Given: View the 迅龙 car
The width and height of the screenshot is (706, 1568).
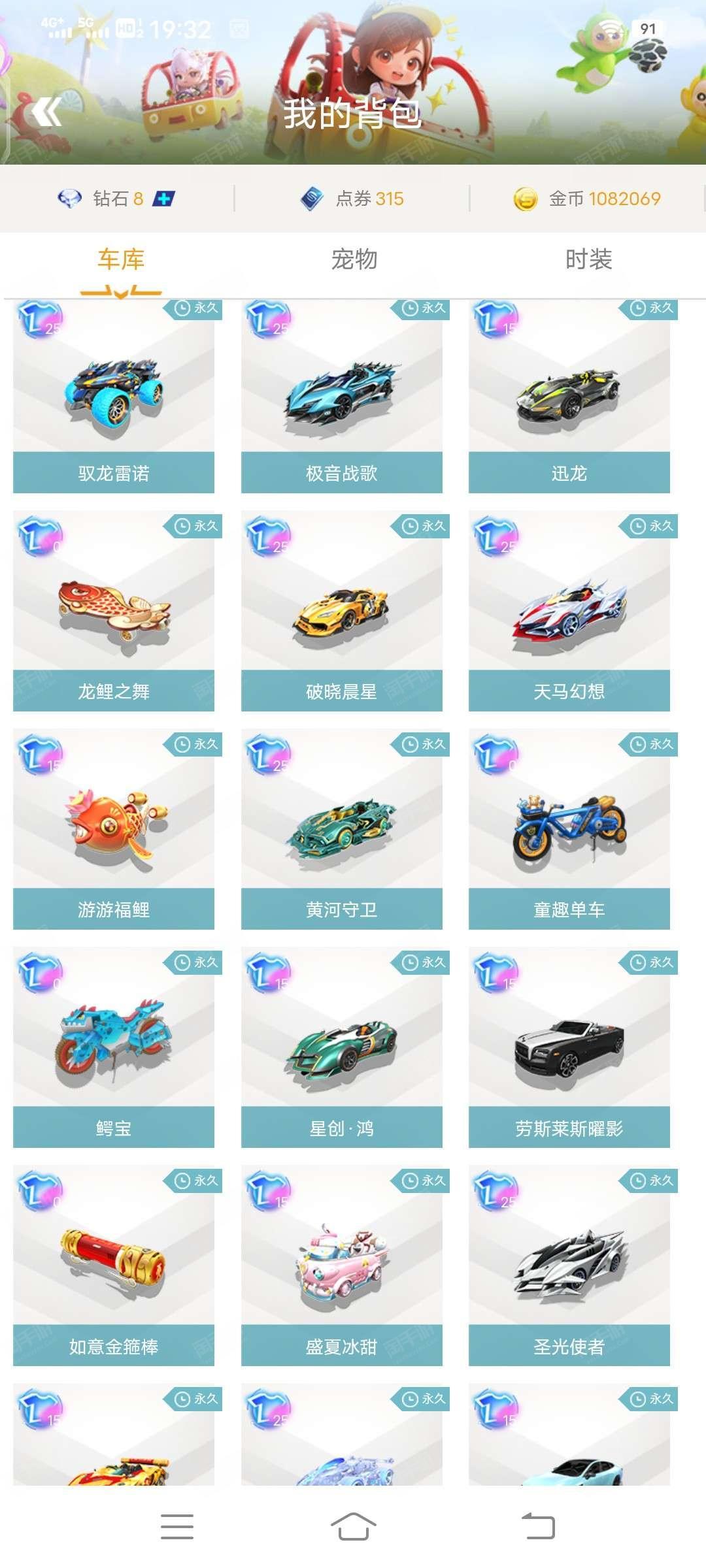Looking at the screenshot, I should (x=569, y=396).
